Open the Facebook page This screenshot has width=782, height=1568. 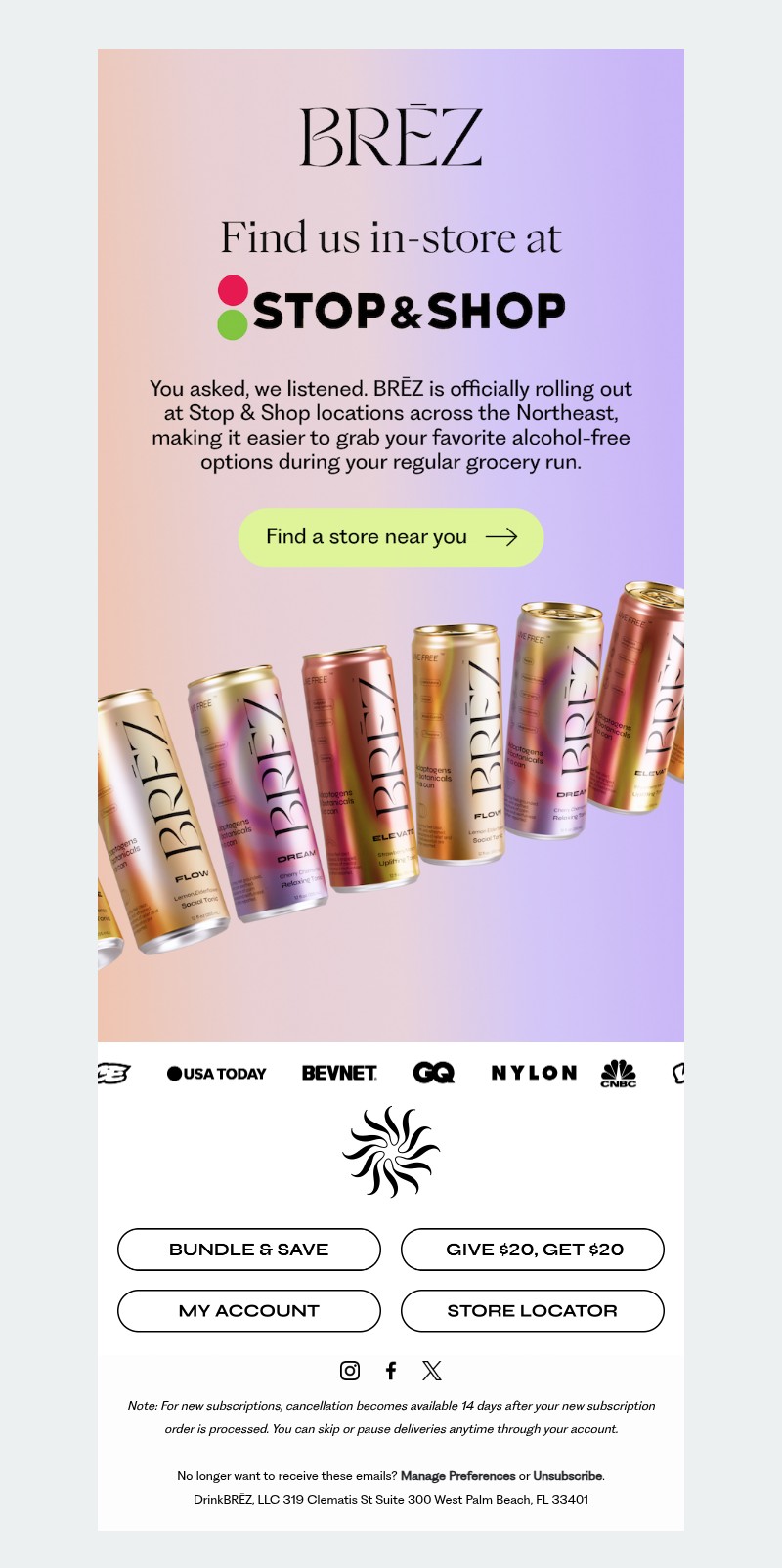click(391, 1371)
